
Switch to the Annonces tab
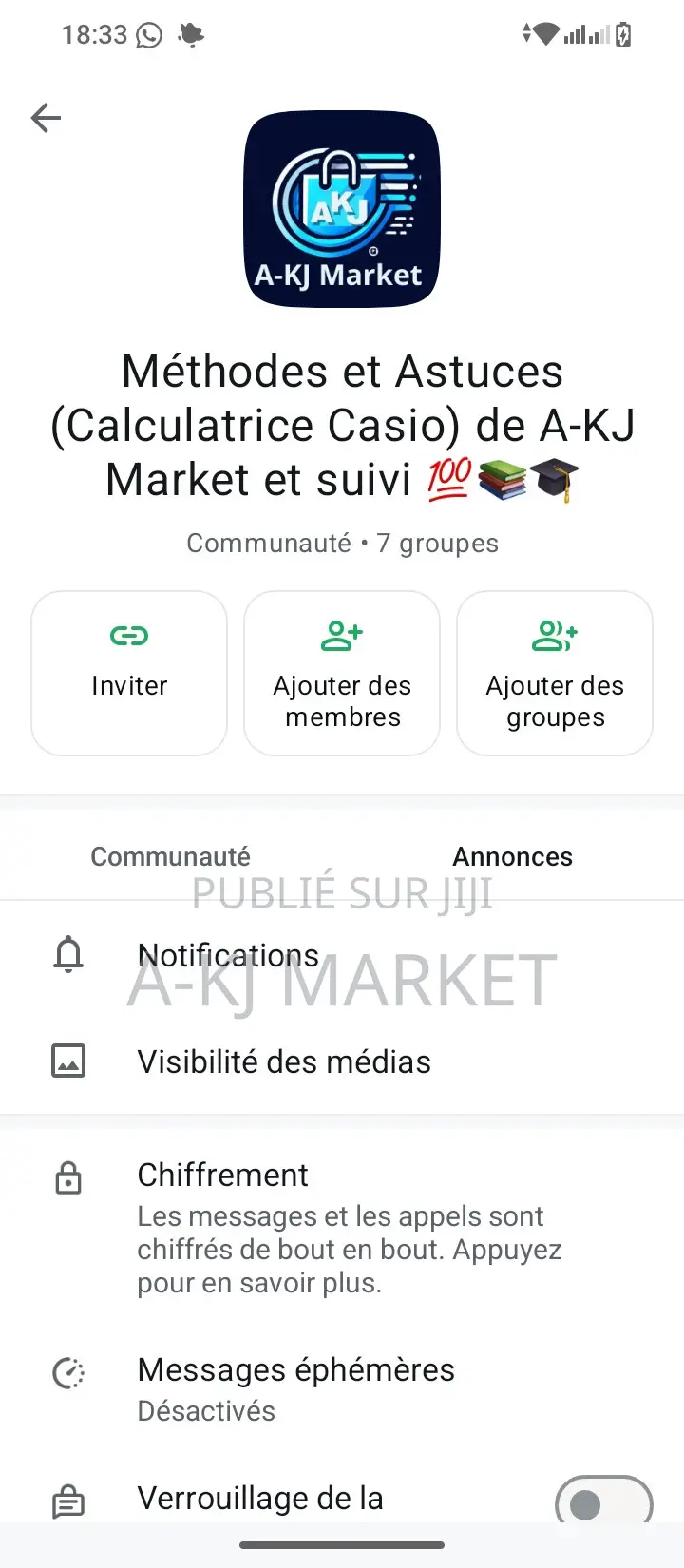(512, 856)
